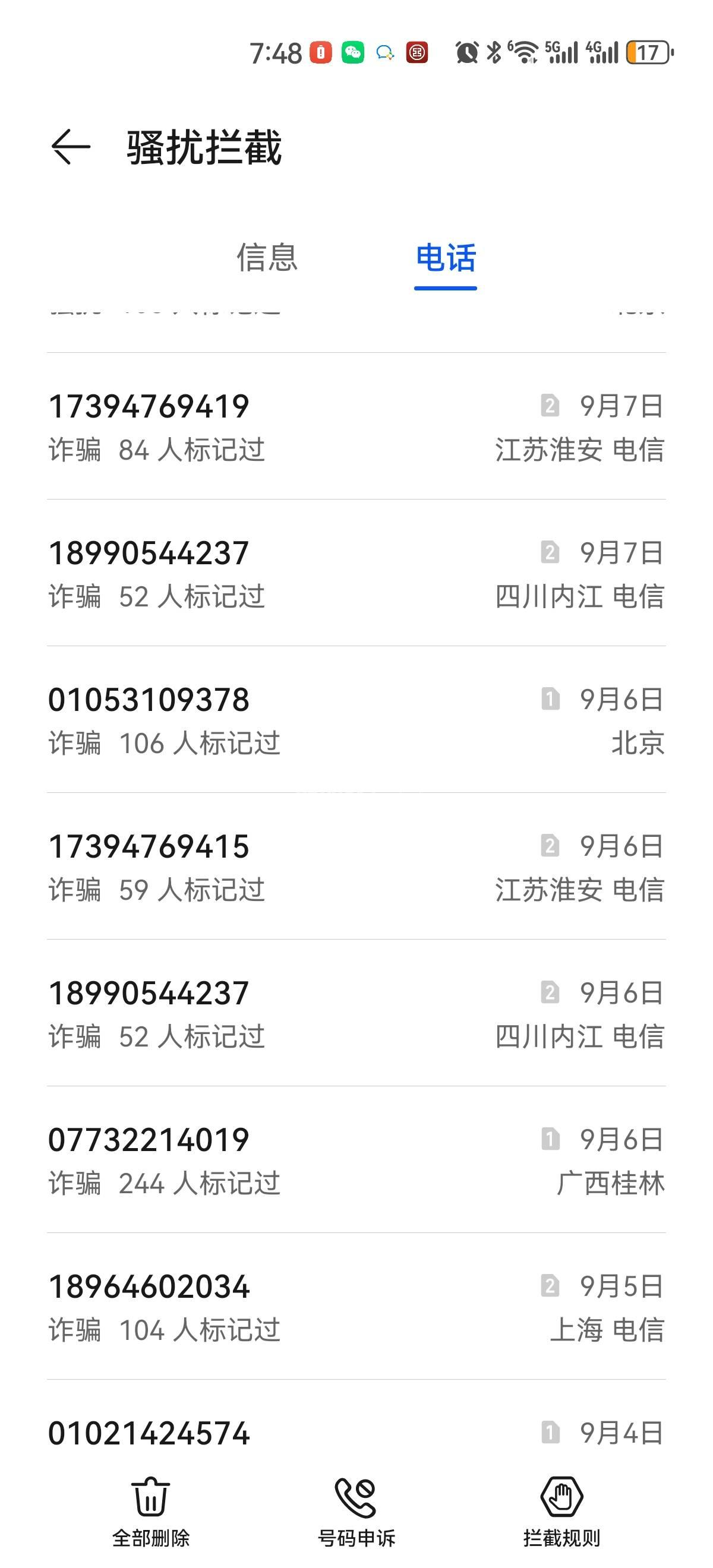The height and width of the screenshot is (1568, 713).
Task: Switch to the 信息 tab
Action: pos(267,258)
